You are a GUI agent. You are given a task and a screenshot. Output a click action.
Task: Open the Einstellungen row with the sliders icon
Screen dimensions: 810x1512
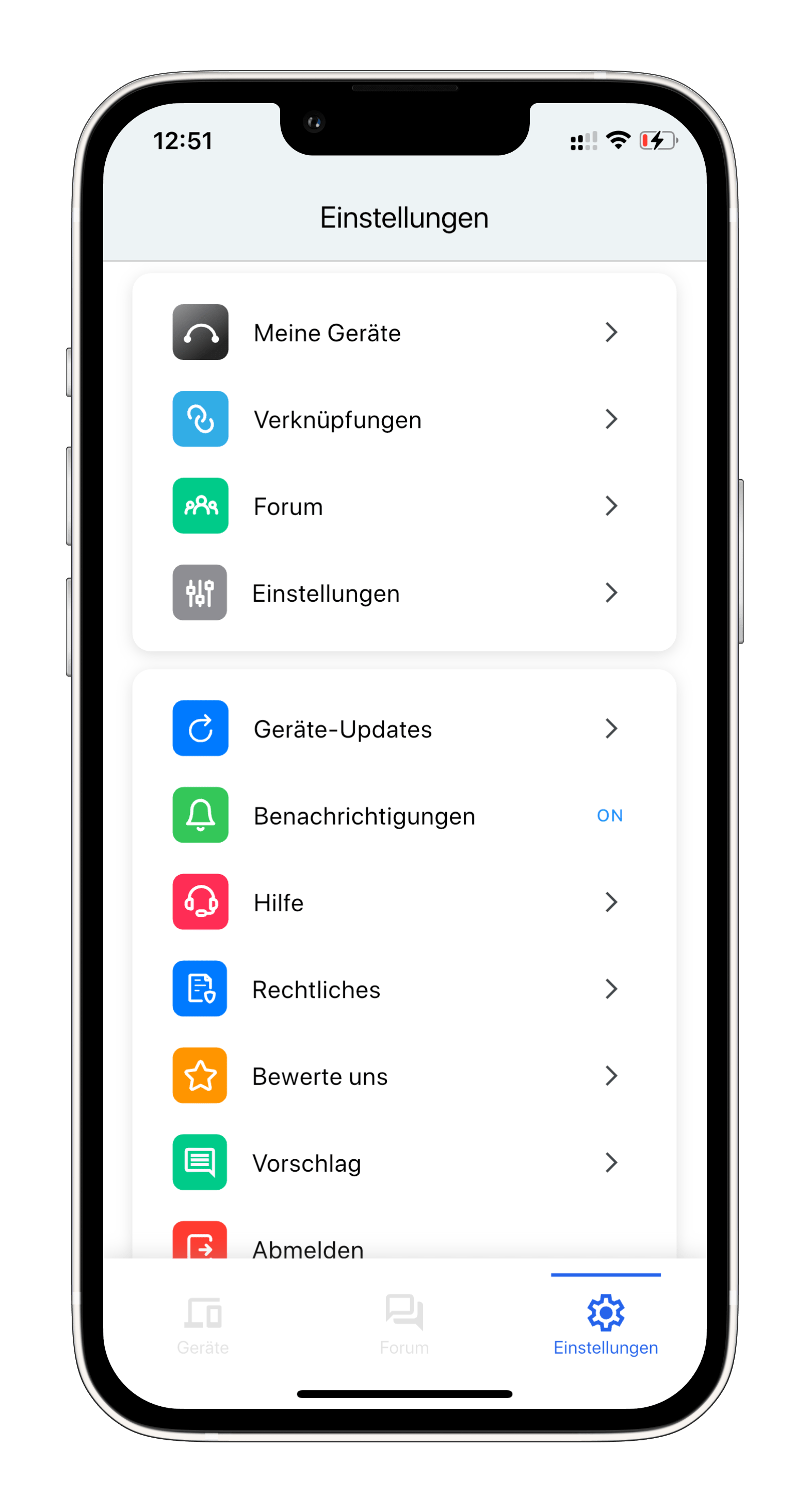click(404, 593)
